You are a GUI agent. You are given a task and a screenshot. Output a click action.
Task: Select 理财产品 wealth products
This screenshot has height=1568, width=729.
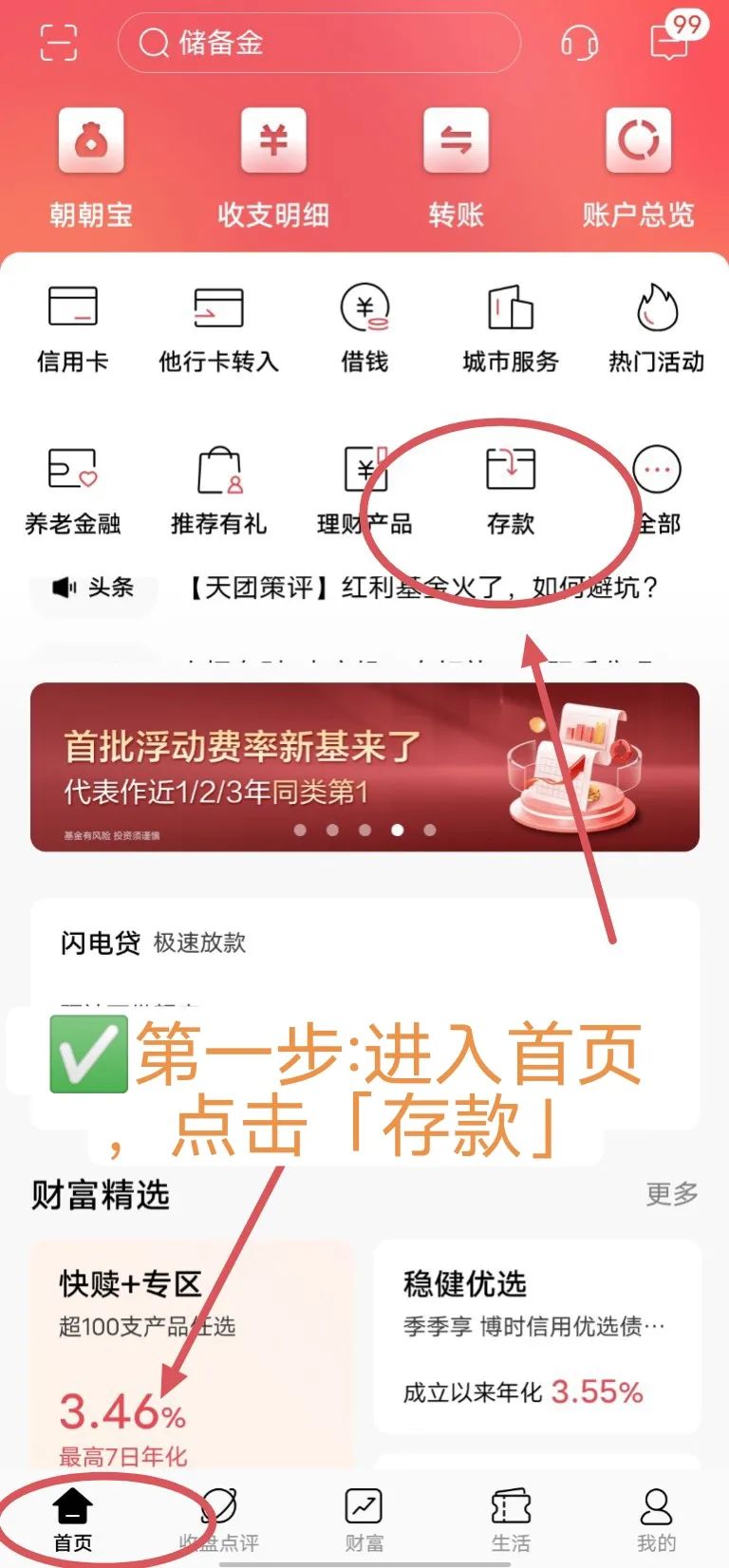pos(364,489)
